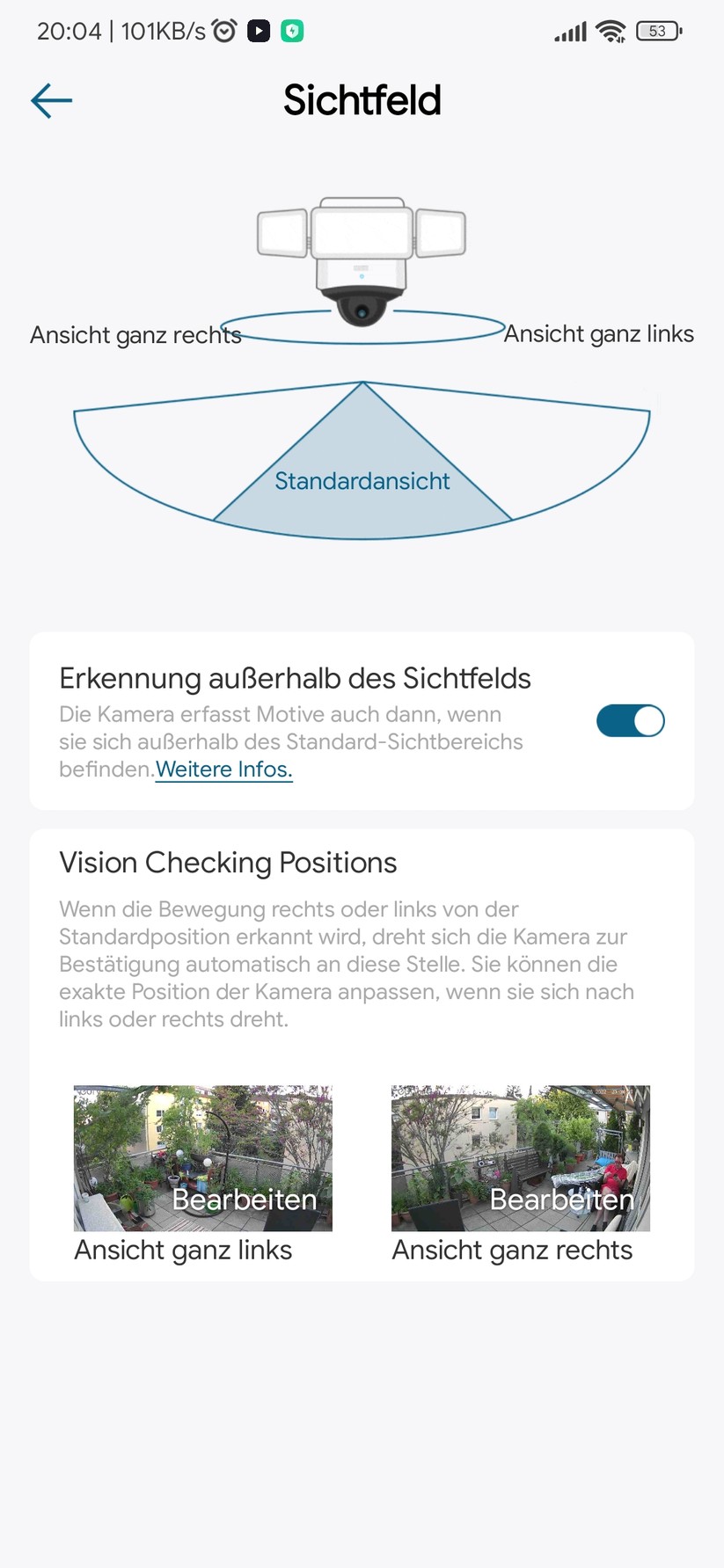Tap the alarm clock icon in the status bar
The image size is (724, 1568).
point(225,30)
